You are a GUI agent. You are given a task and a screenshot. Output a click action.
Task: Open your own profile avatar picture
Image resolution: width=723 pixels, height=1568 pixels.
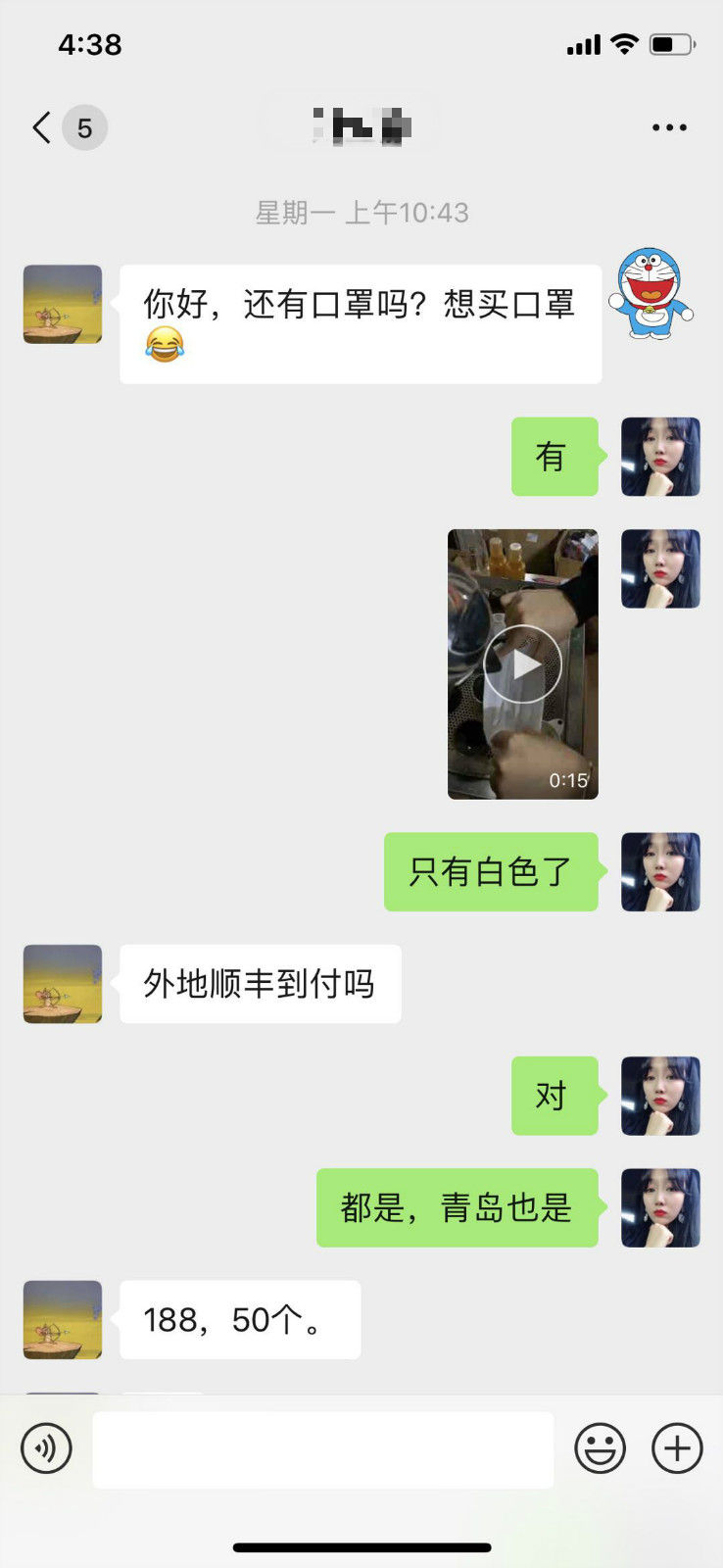[x=660, y=458]
